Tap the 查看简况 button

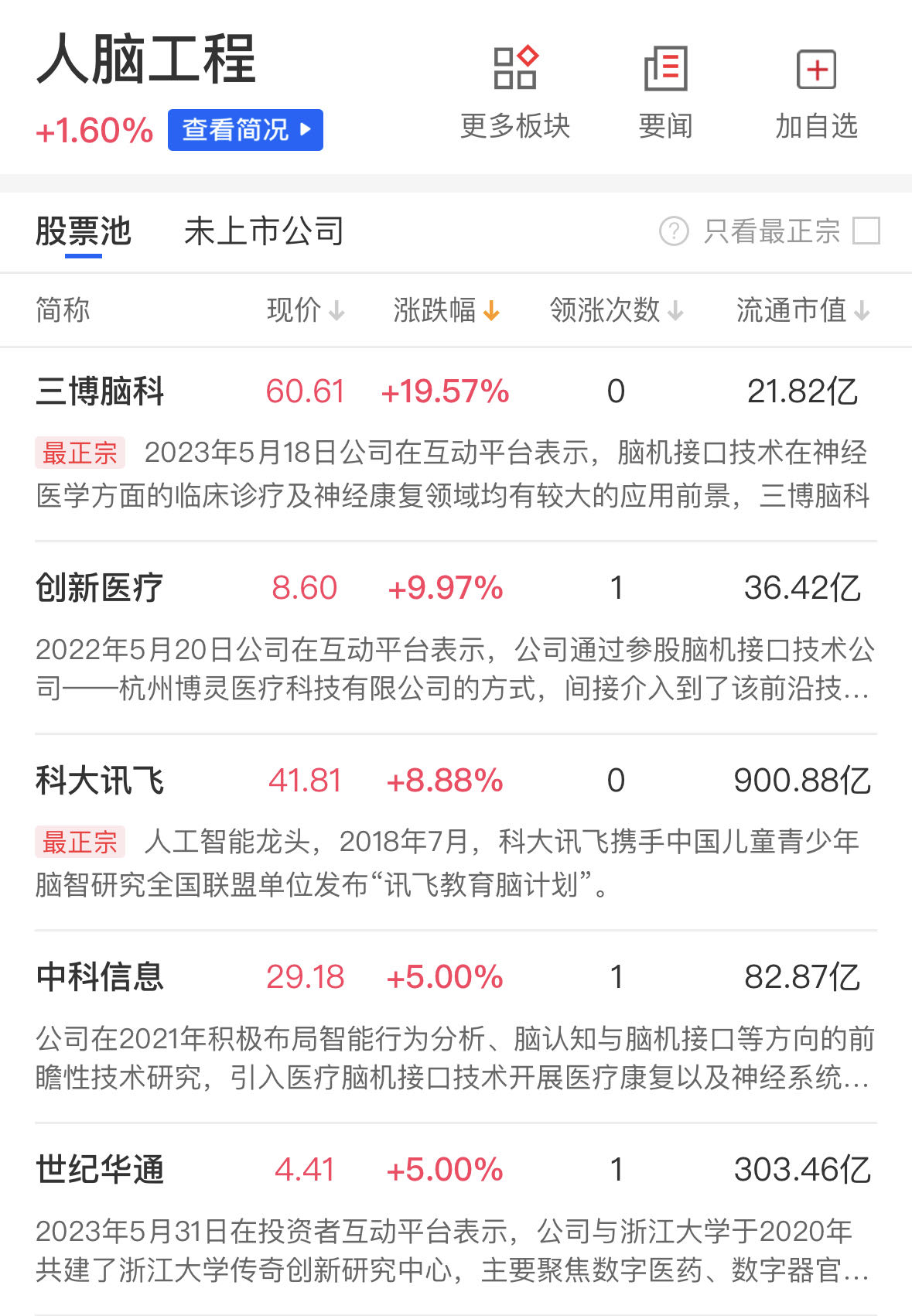pos(245,130)
